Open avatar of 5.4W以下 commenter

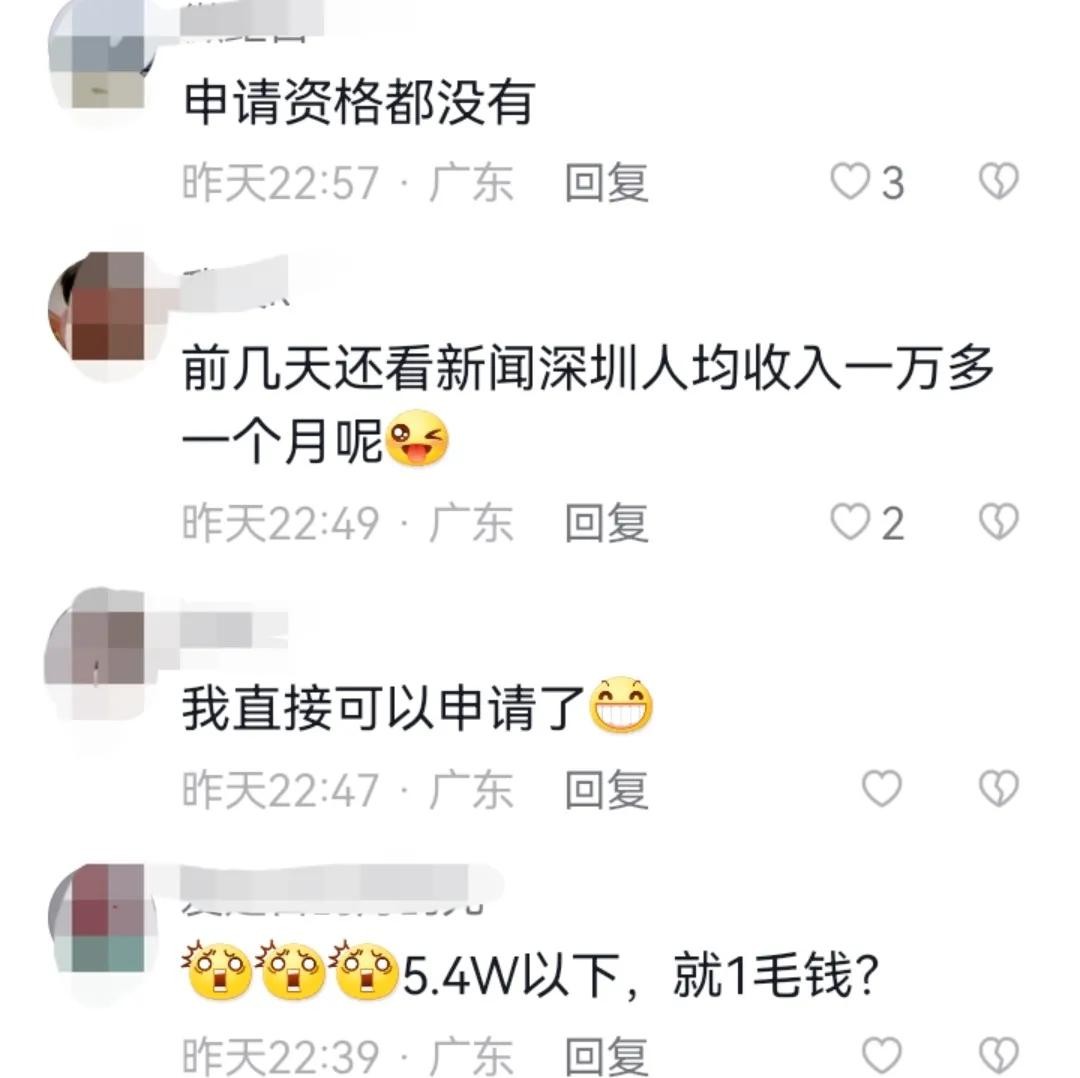(96, 918)
